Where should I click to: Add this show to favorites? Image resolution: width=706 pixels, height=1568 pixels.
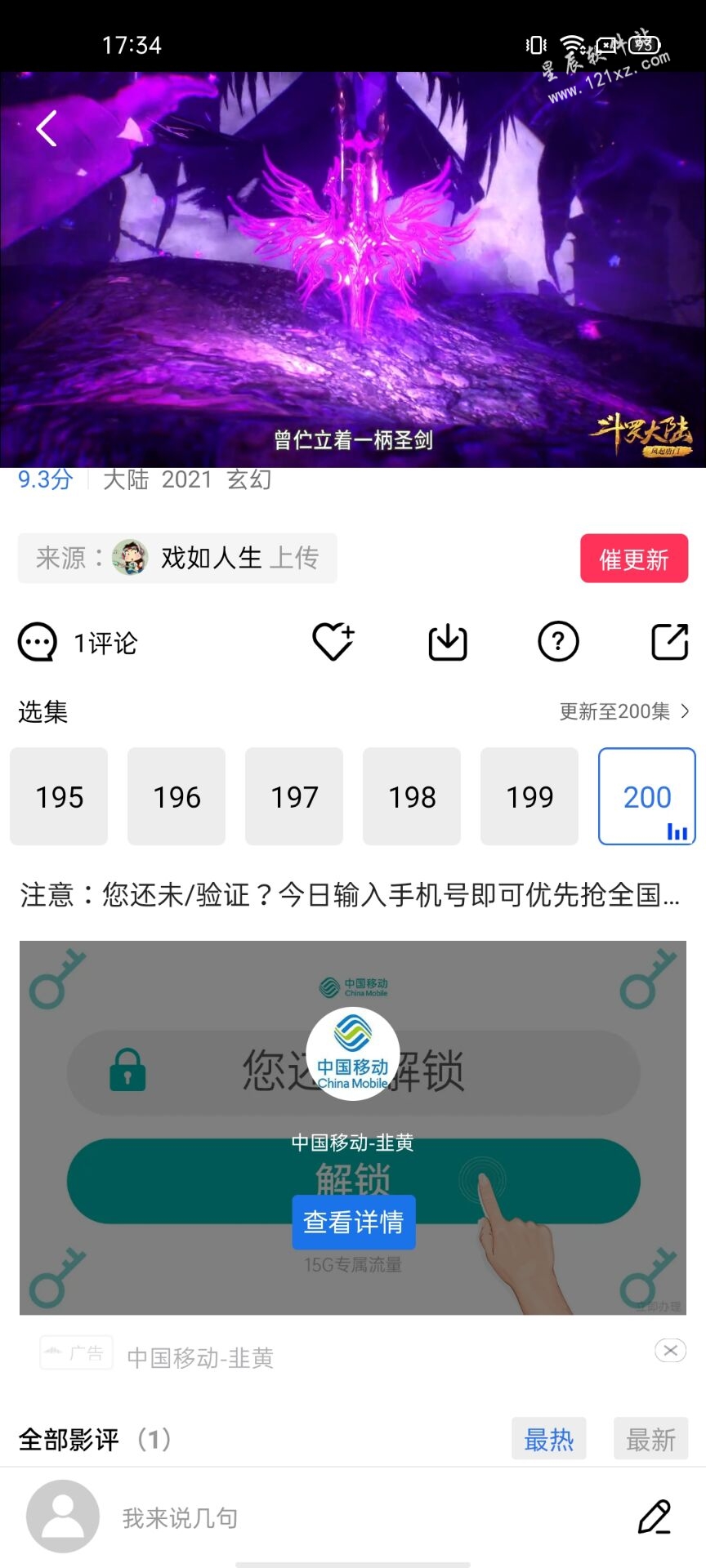(333, 642)
